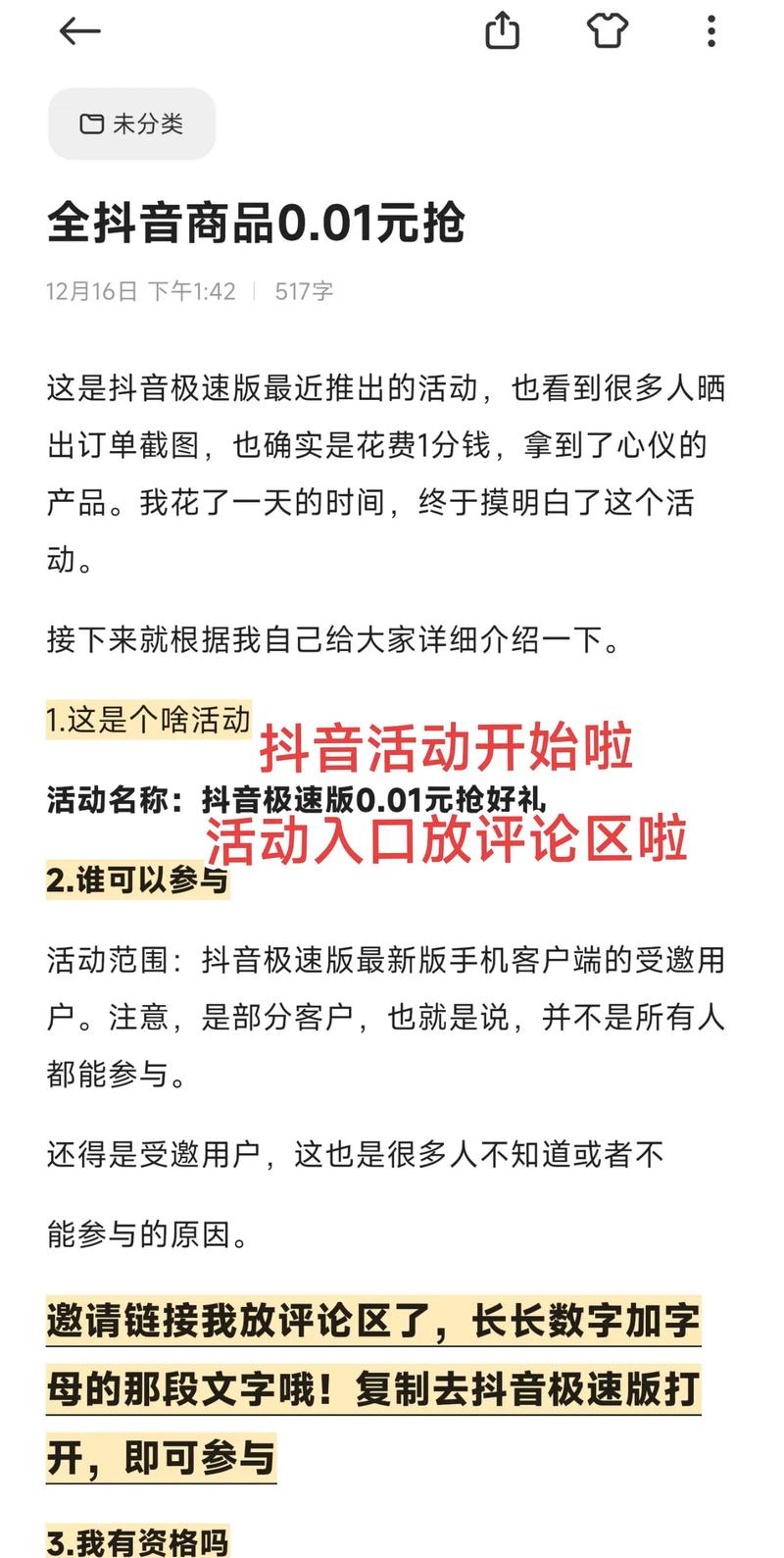784x1558 pixels.
Task: Open the three-dot overflow menu
Action: point(711,31)
